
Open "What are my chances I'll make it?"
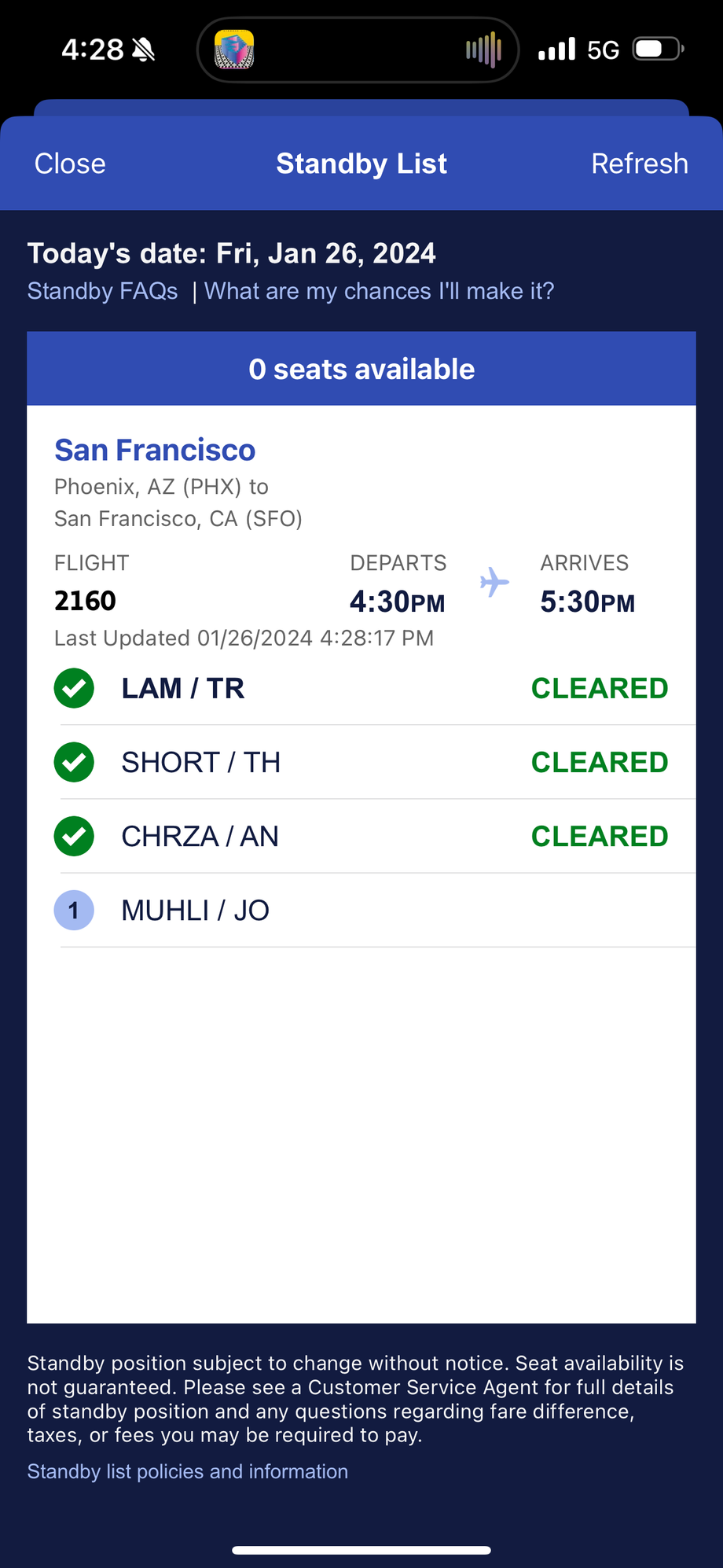[x=379, y=291]
